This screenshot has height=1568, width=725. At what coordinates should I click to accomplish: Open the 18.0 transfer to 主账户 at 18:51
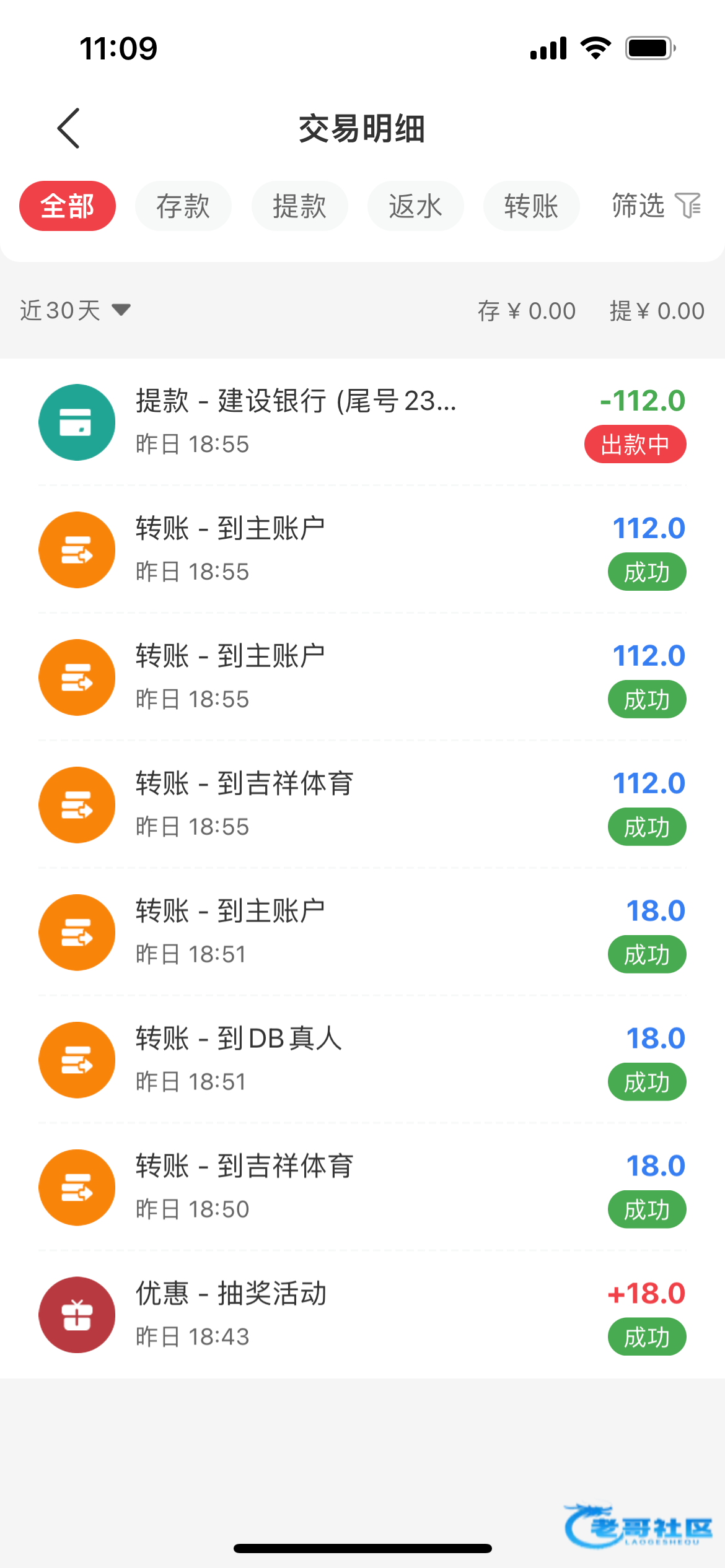click(x=362, y=932)
